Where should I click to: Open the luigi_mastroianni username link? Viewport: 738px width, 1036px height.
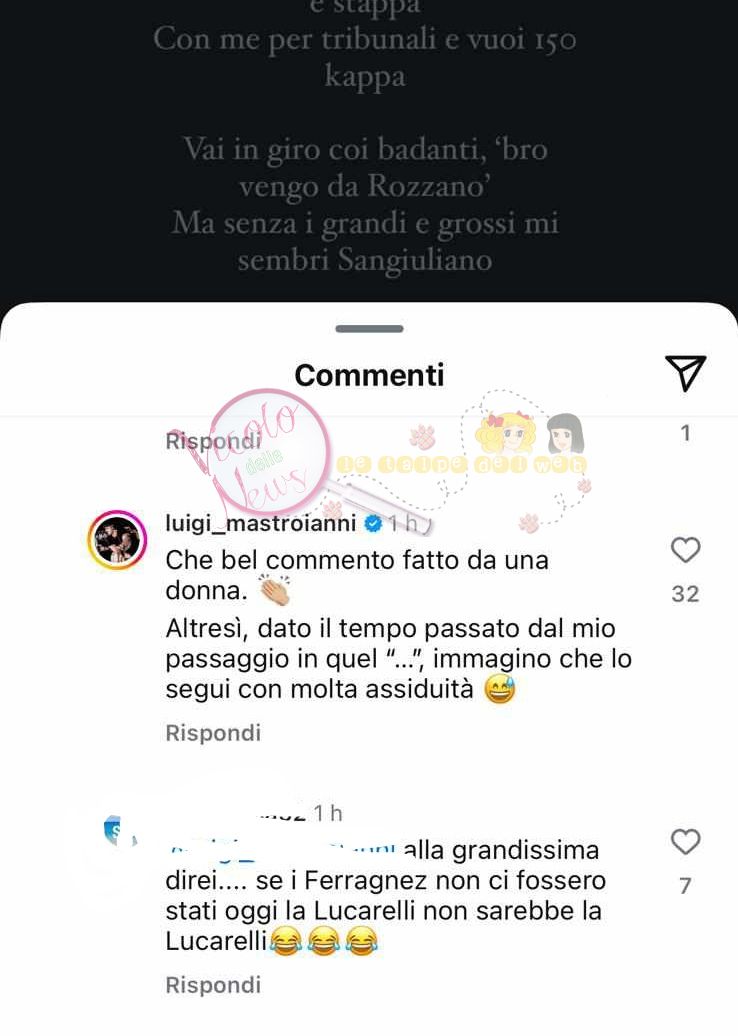click(x=260, y=523)
